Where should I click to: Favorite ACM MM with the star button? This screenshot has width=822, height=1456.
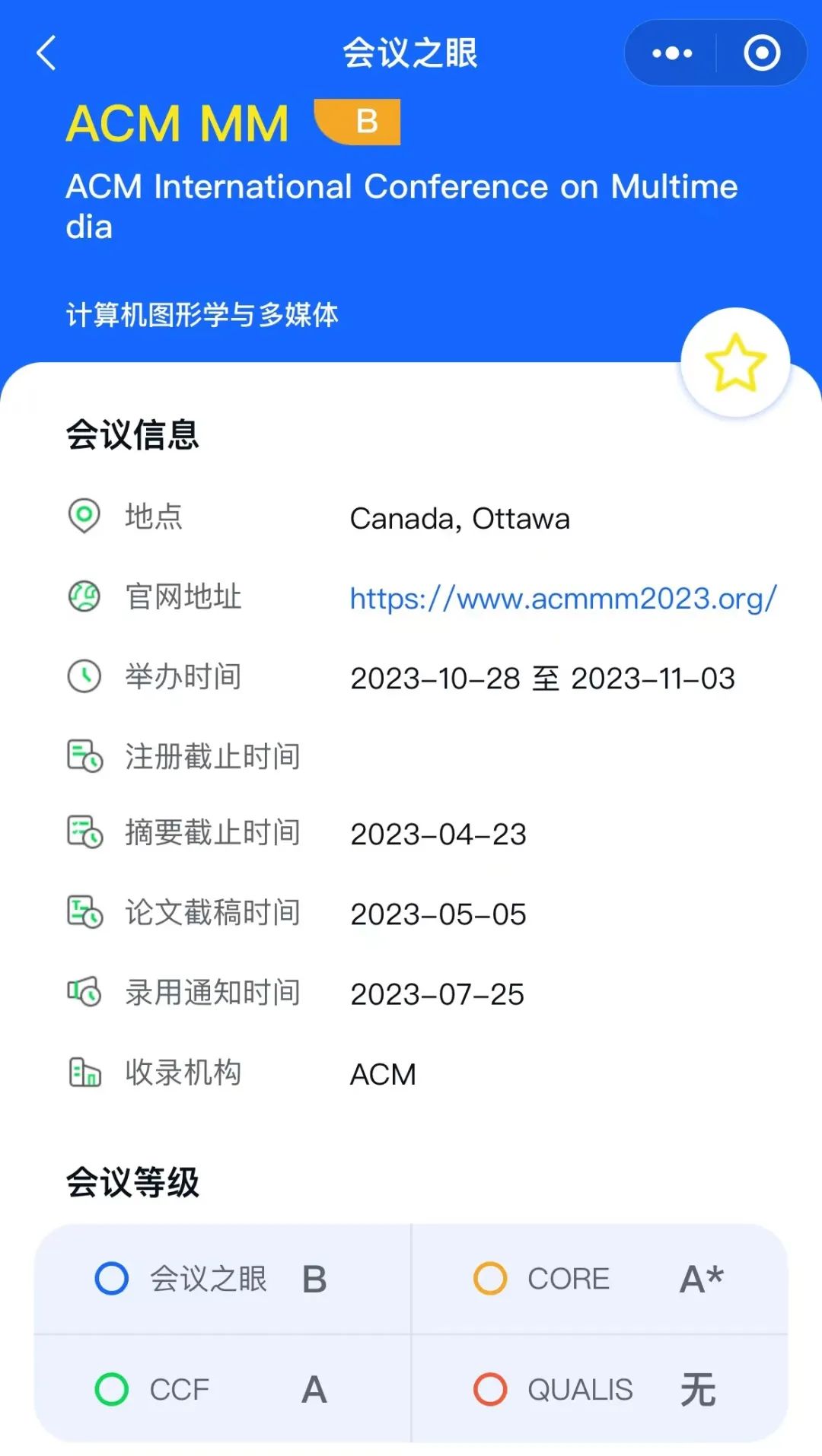[x=735, y=362]
